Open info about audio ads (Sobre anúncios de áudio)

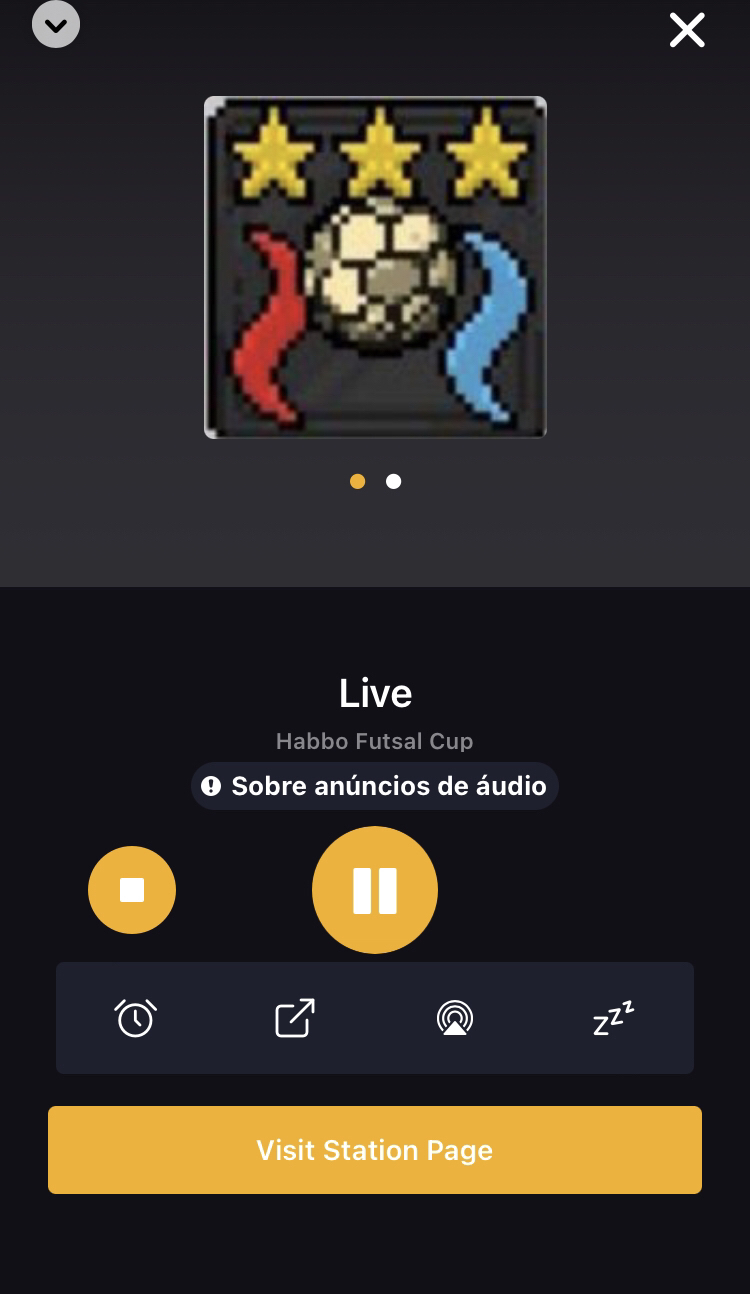375,786
